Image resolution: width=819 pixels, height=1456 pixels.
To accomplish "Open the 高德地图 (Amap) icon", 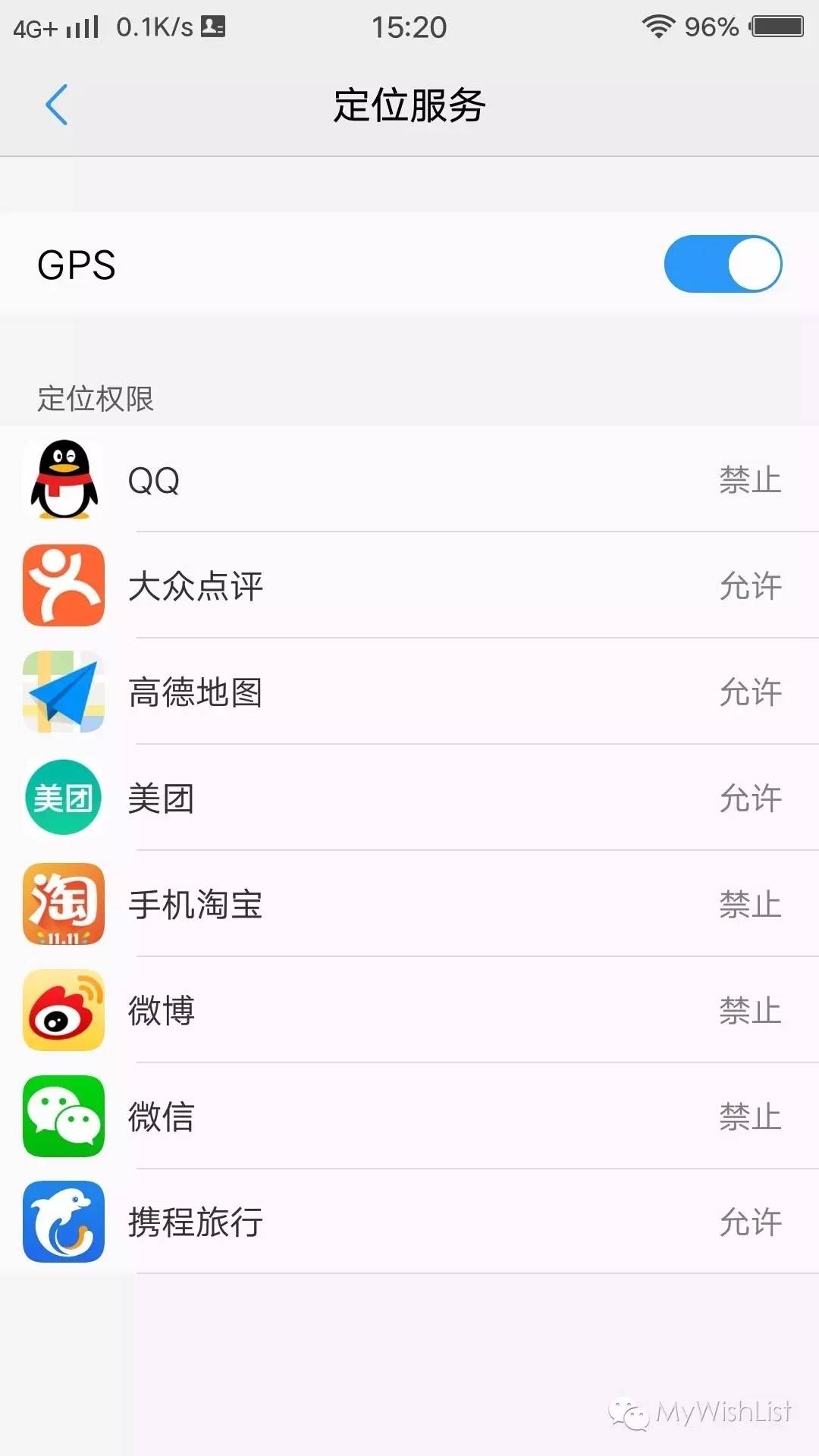I will pos(64,692).
